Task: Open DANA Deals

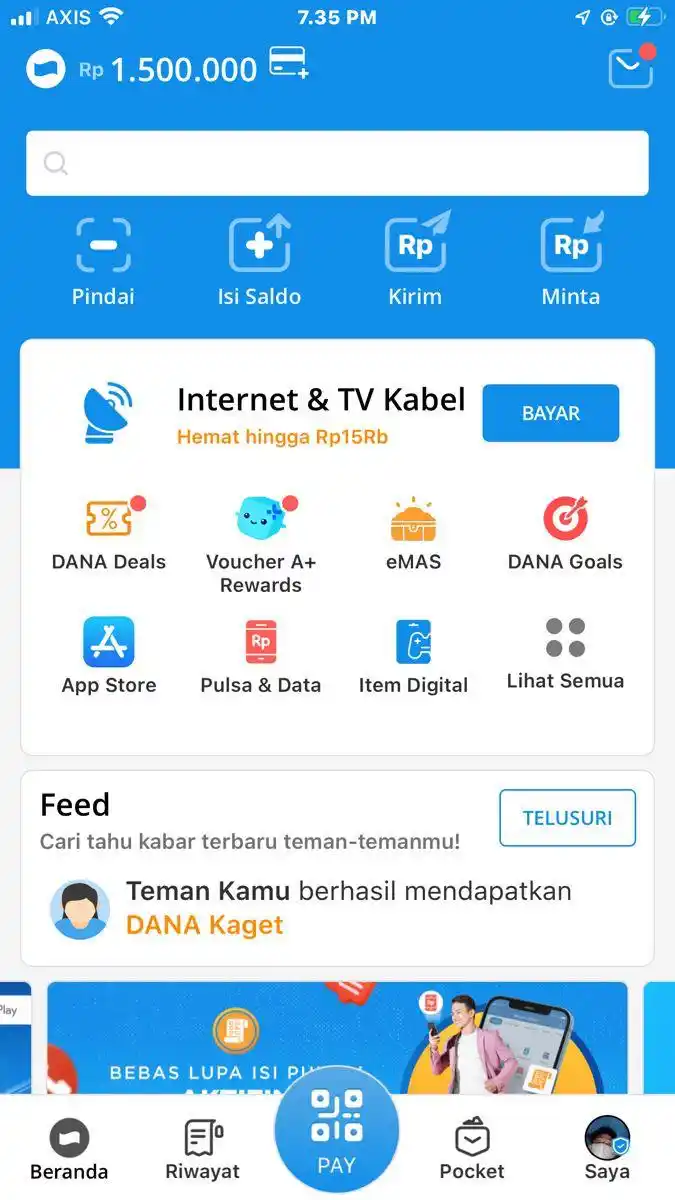Action: pyautogui.click(x=109, y=533)
